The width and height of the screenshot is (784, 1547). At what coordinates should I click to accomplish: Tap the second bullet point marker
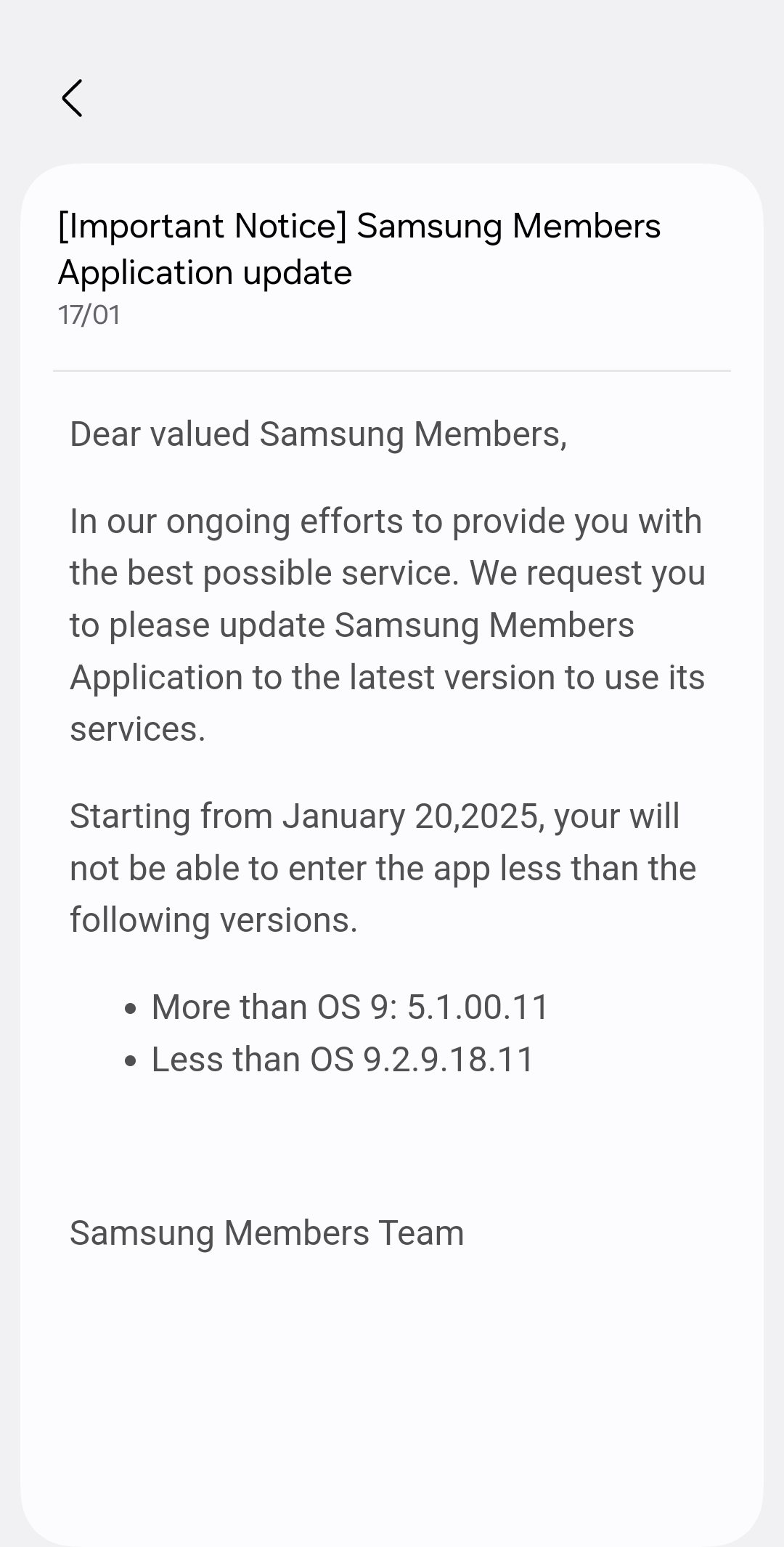point(131,1060)
